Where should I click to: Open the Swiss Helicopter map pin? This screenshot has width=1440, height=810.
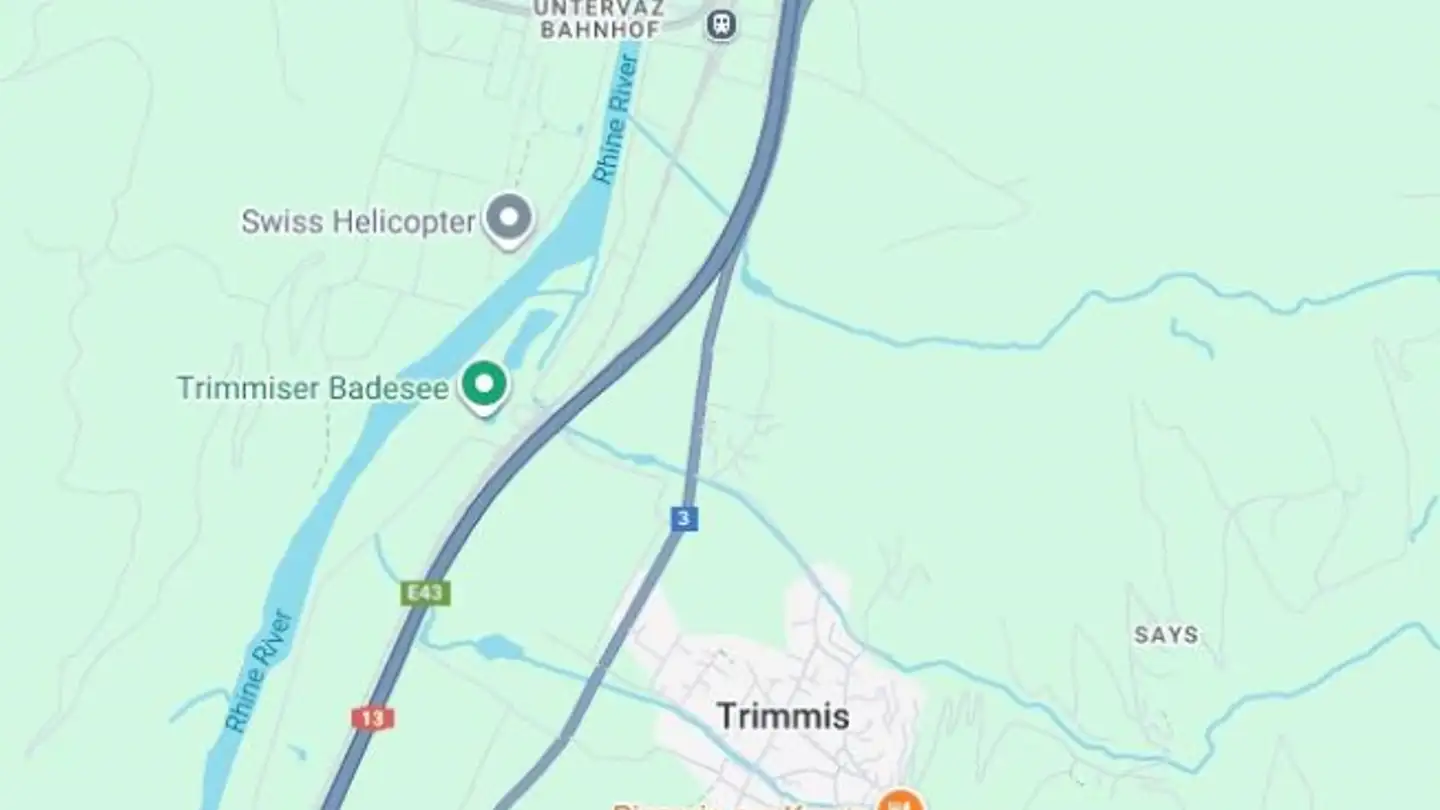[509, 218]
